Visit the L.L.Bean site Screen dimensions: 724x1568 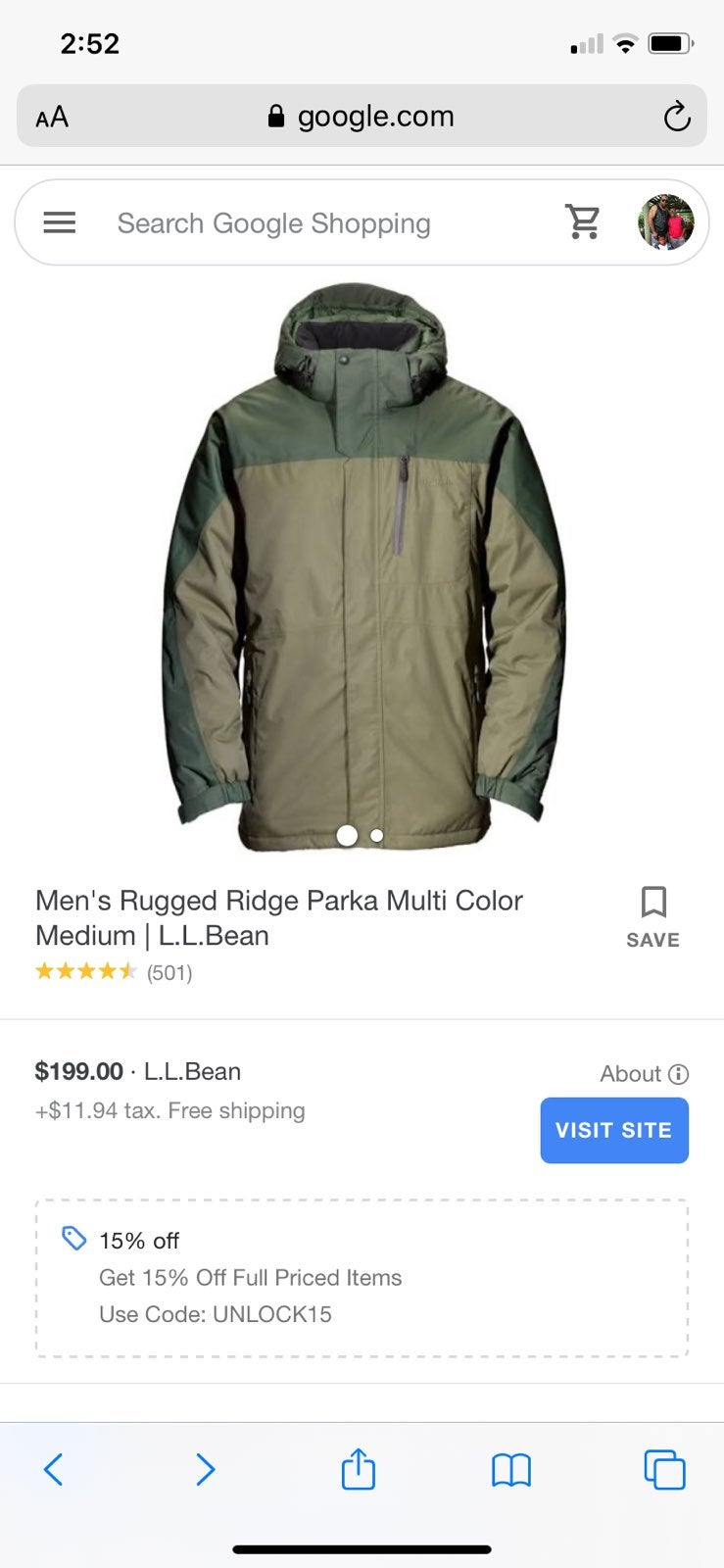[614, 1130]
